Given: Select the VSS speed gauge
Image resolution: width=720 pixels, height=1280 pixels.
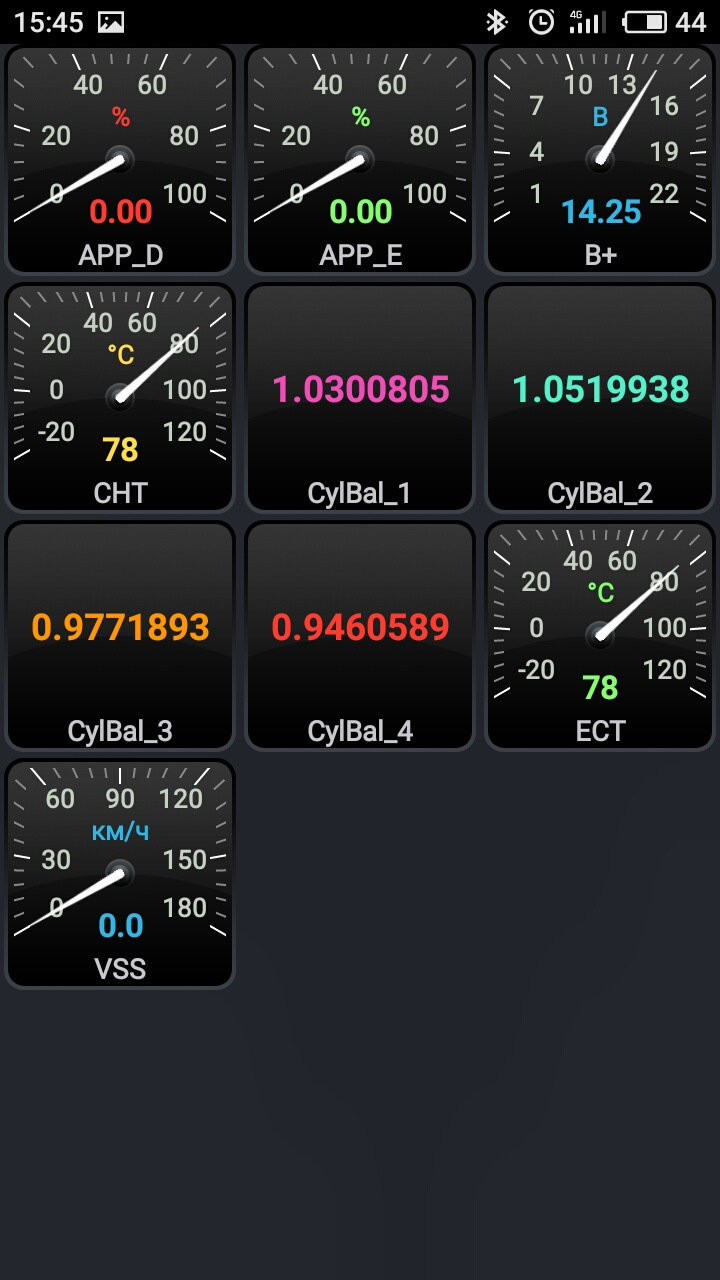Looking at the screenshot, I should 120,874.
